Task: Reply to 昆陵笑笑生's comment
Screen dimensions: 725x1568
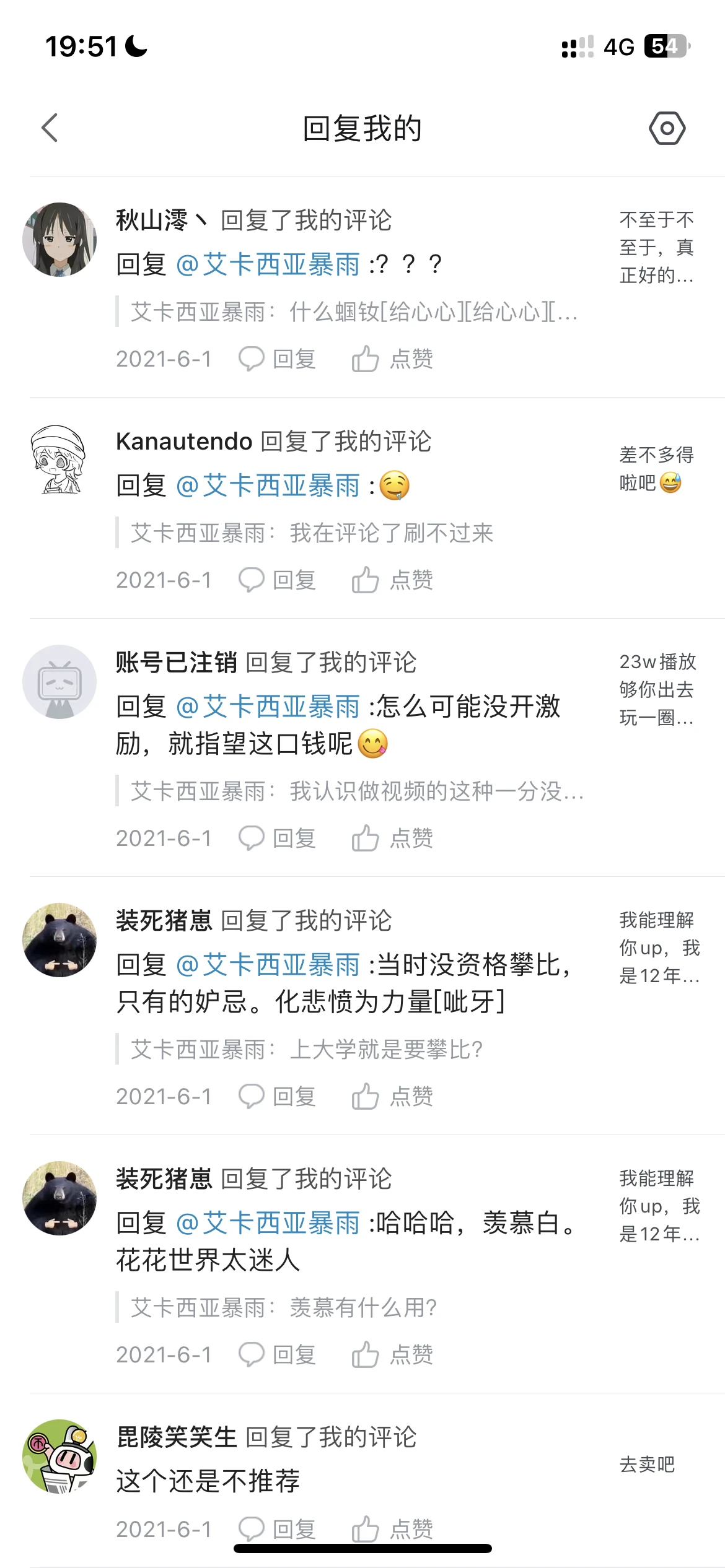Action: point(278,1530)
